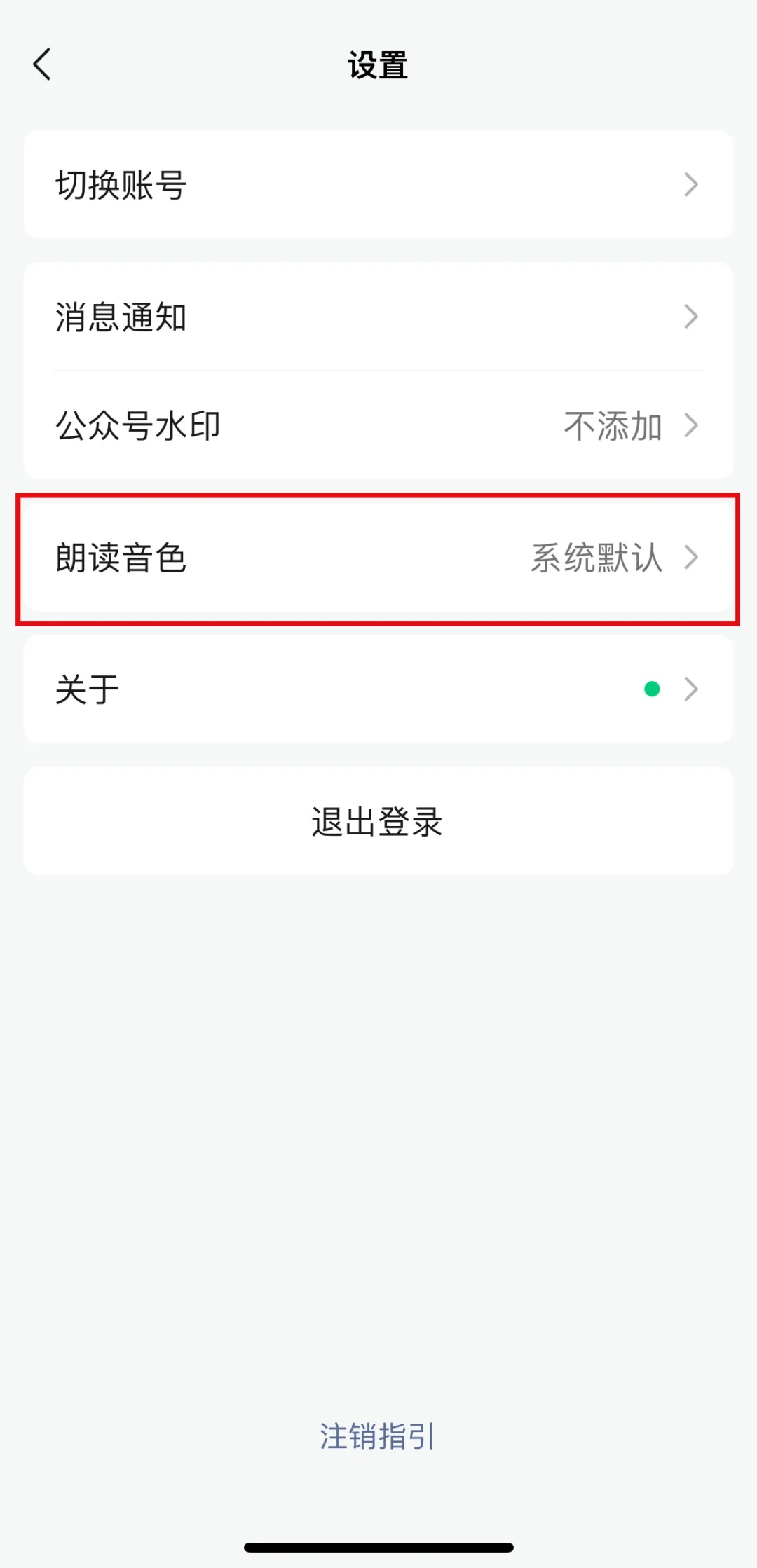The height and width of the screenshot is (1568, 757).
Task: Open the 公众号水印 watermark setting
Action: tap(378, 426)
